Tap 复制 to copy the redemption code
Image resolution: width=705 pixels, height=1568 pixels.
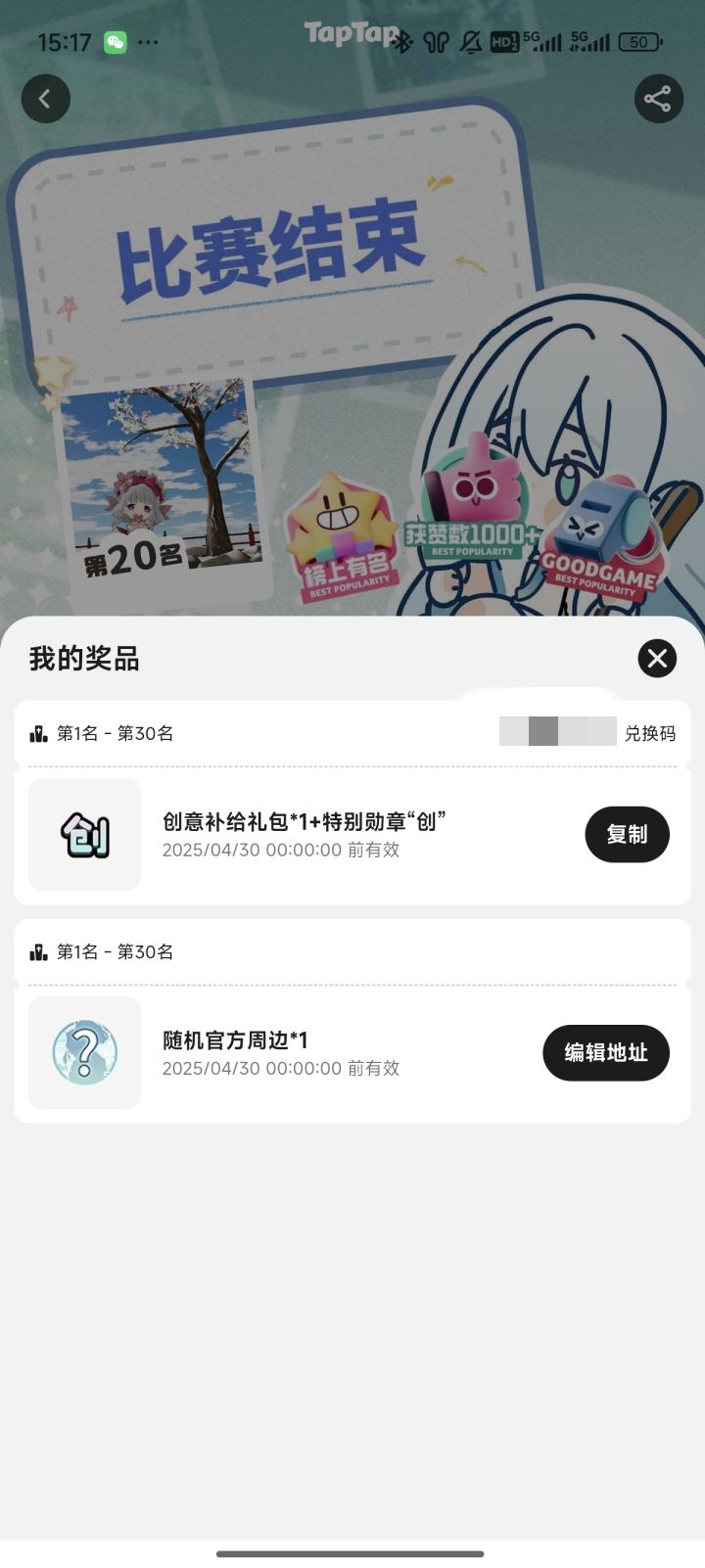tap(627, 834)
